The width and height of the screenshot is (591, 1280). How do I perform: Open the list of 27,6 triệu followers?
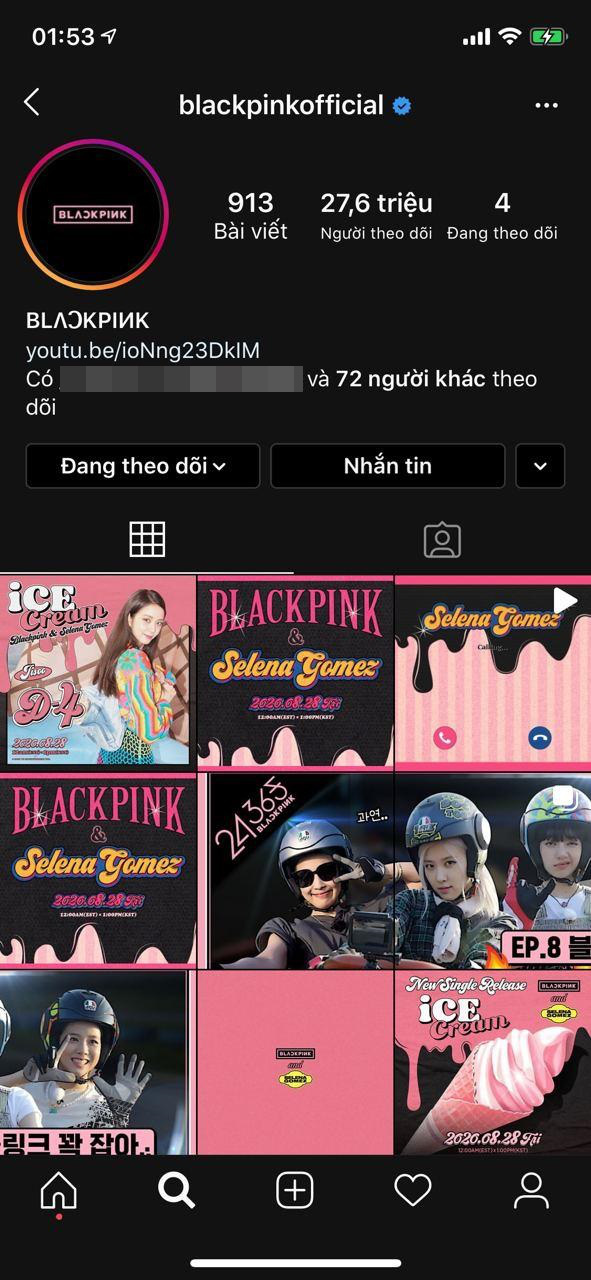coord(376,216)
